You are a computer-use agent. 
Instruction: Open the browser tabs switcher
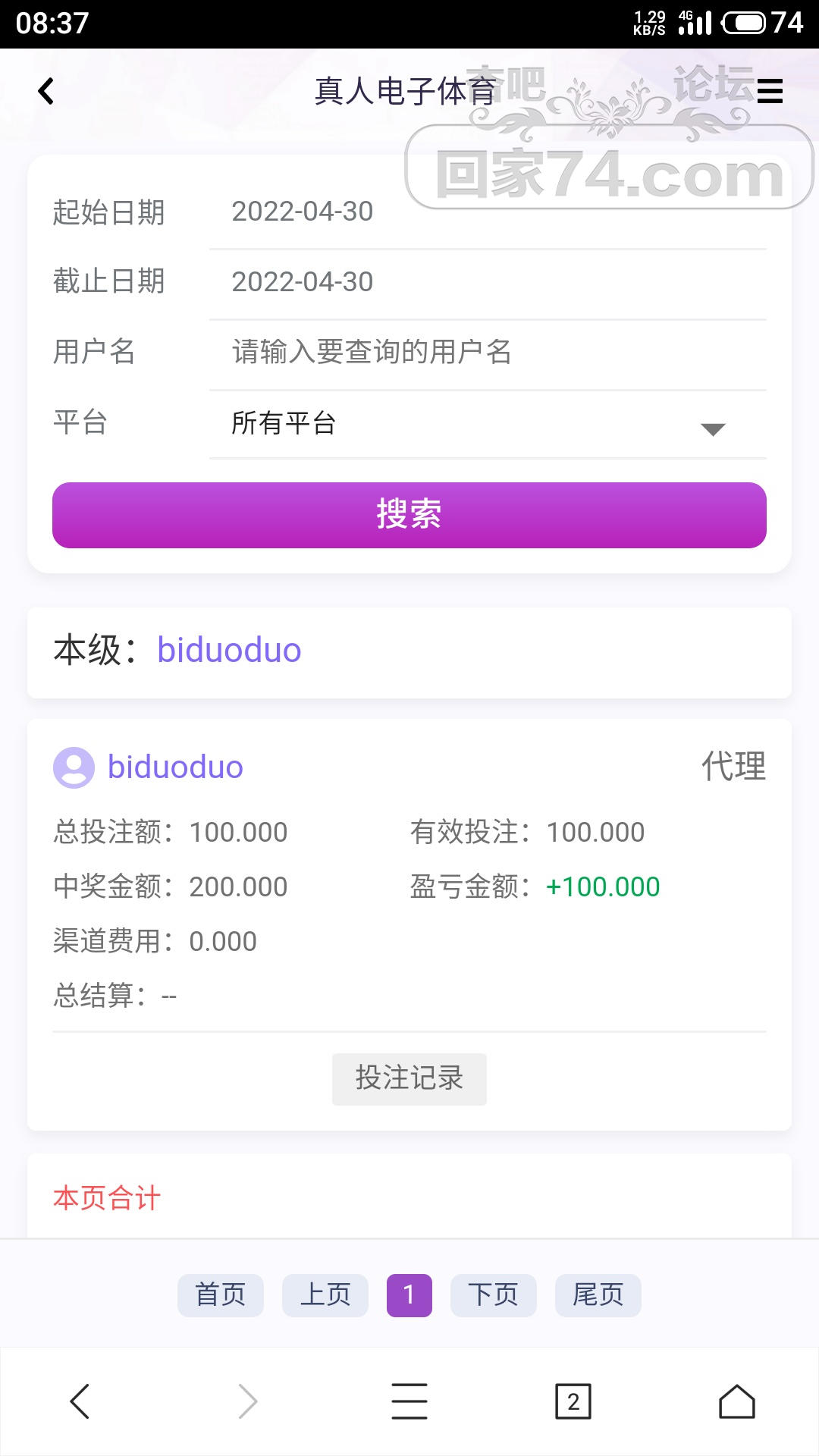pyautogui.click(x=573, y=1401)
